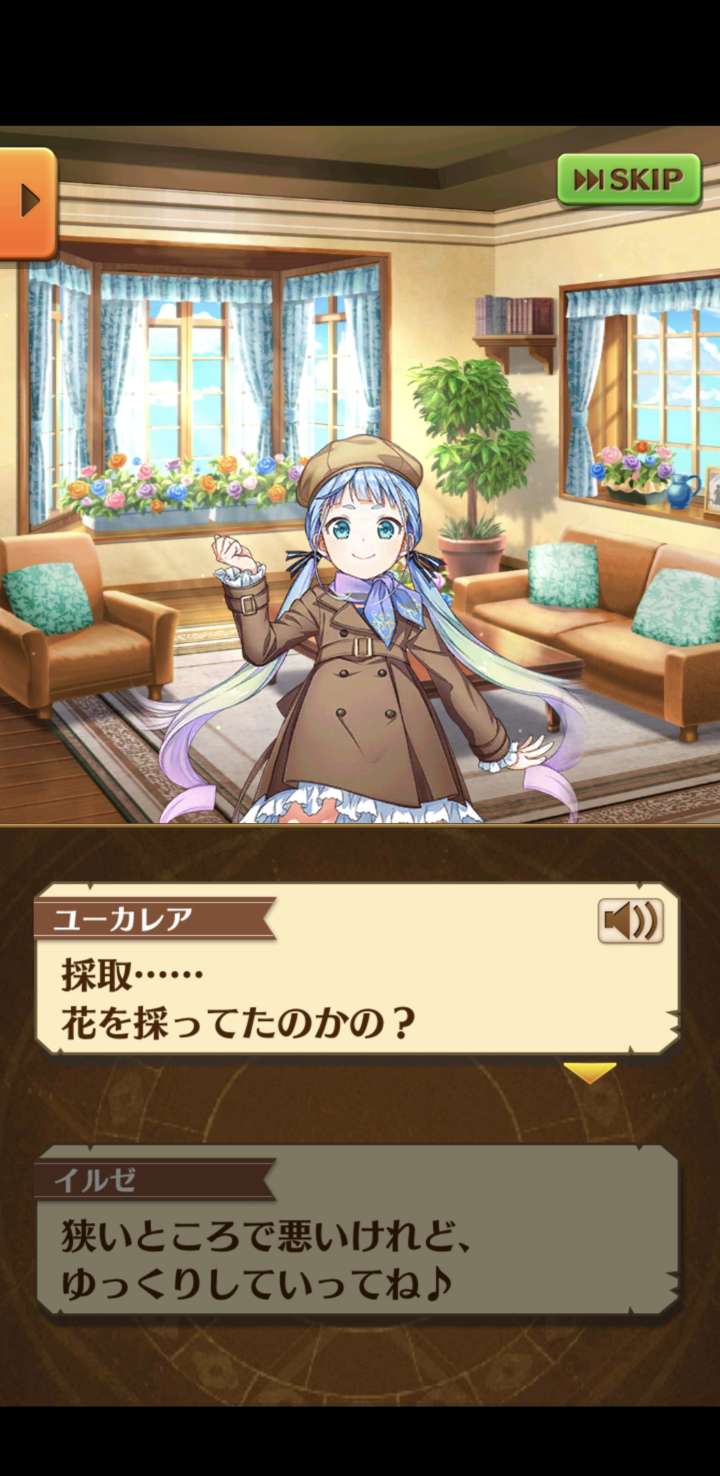Advance dialogue with the yellow arrow
720x1476 pixels.
click(589, 1073)
